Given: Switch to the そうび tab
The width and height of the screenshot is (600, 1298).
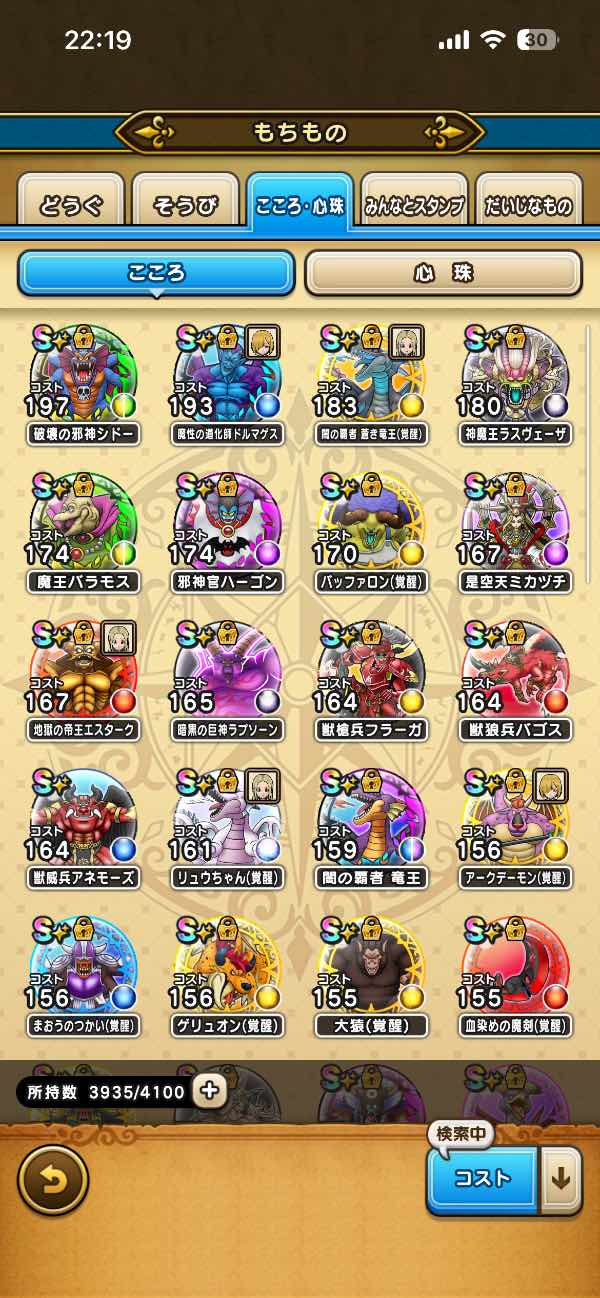Looking at the screenshot, I should tap(185, 206).
